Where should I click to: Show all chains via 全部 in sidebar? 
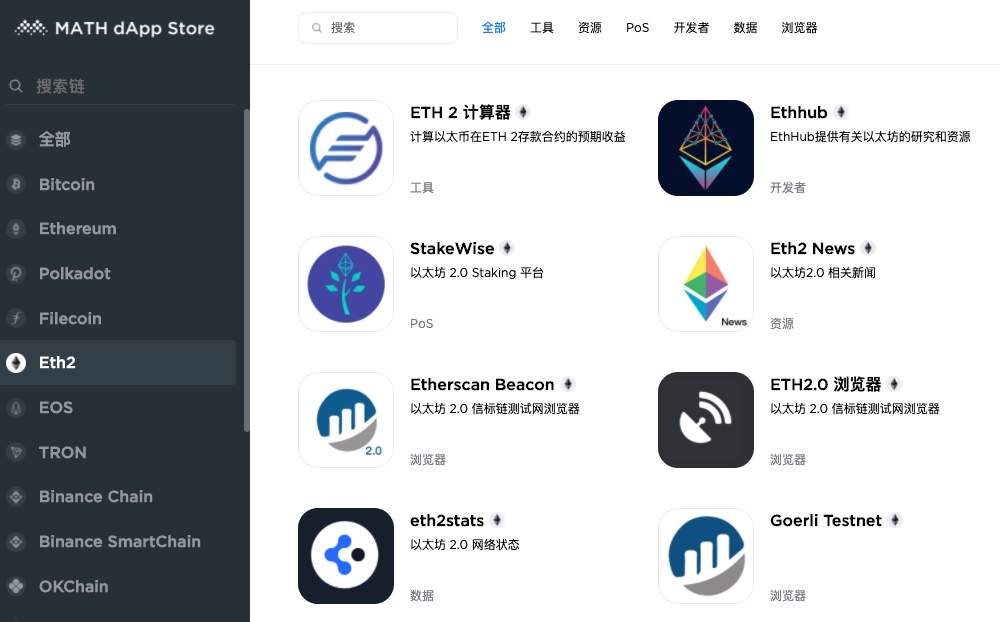point(55,140)
